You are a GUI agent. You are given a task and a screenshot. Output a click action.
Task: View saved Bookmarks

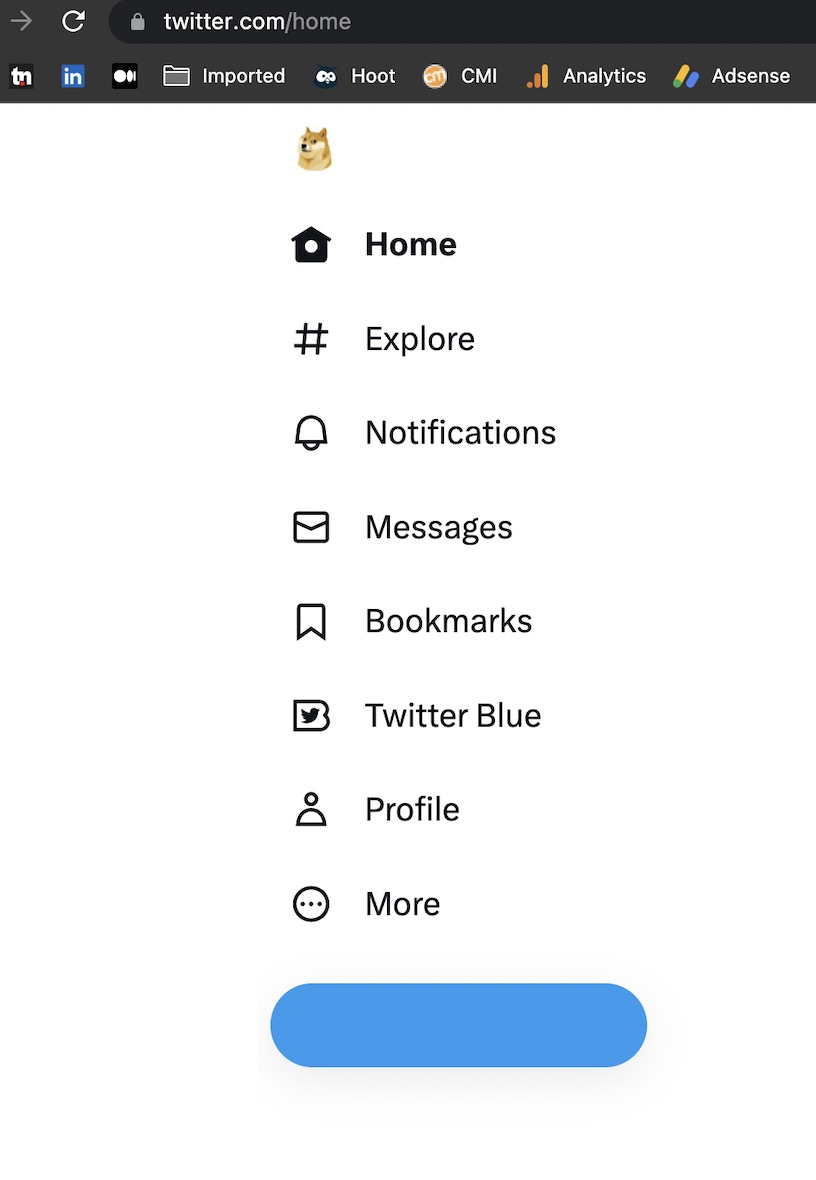pos(412,621)
